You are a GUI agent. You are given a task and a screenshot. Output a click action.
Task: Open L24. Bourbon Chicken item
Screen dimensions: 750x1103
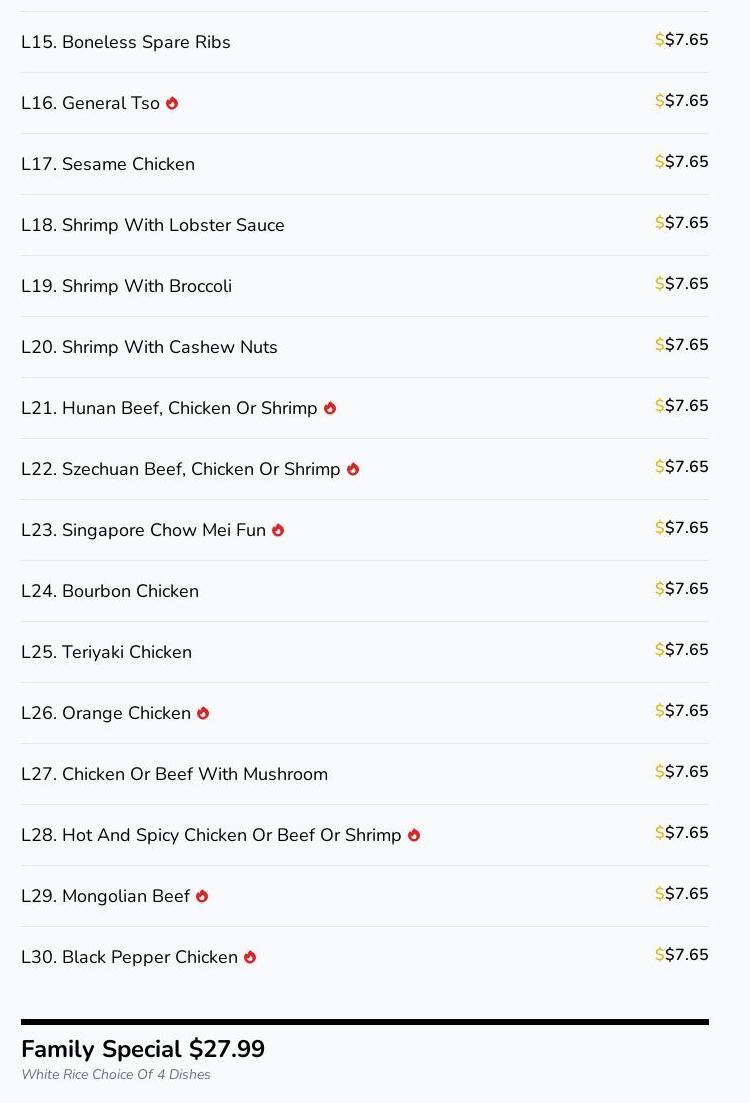[x=110, y=591]
